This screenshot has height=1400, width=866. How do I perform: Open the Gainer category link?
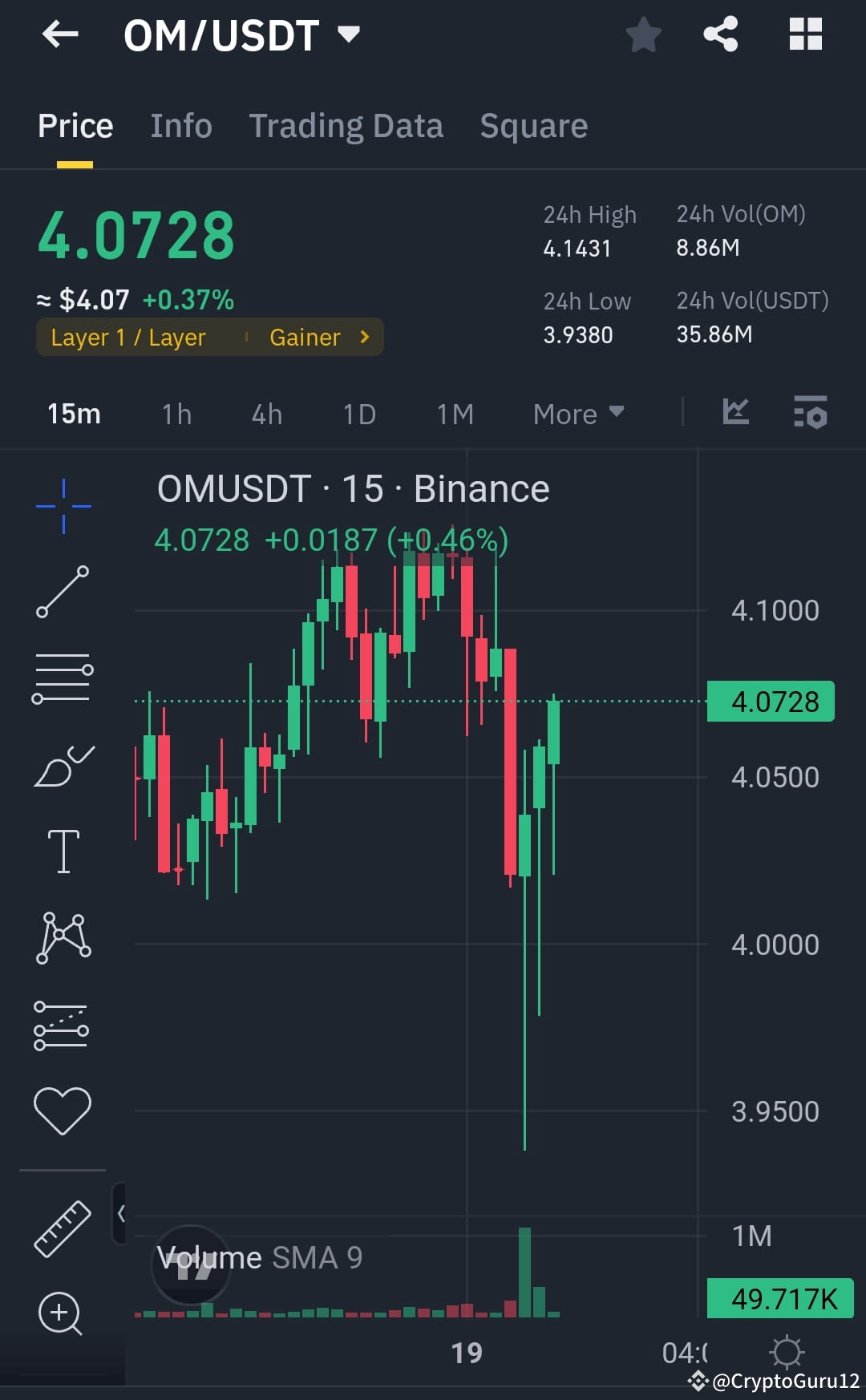point(306,337)
